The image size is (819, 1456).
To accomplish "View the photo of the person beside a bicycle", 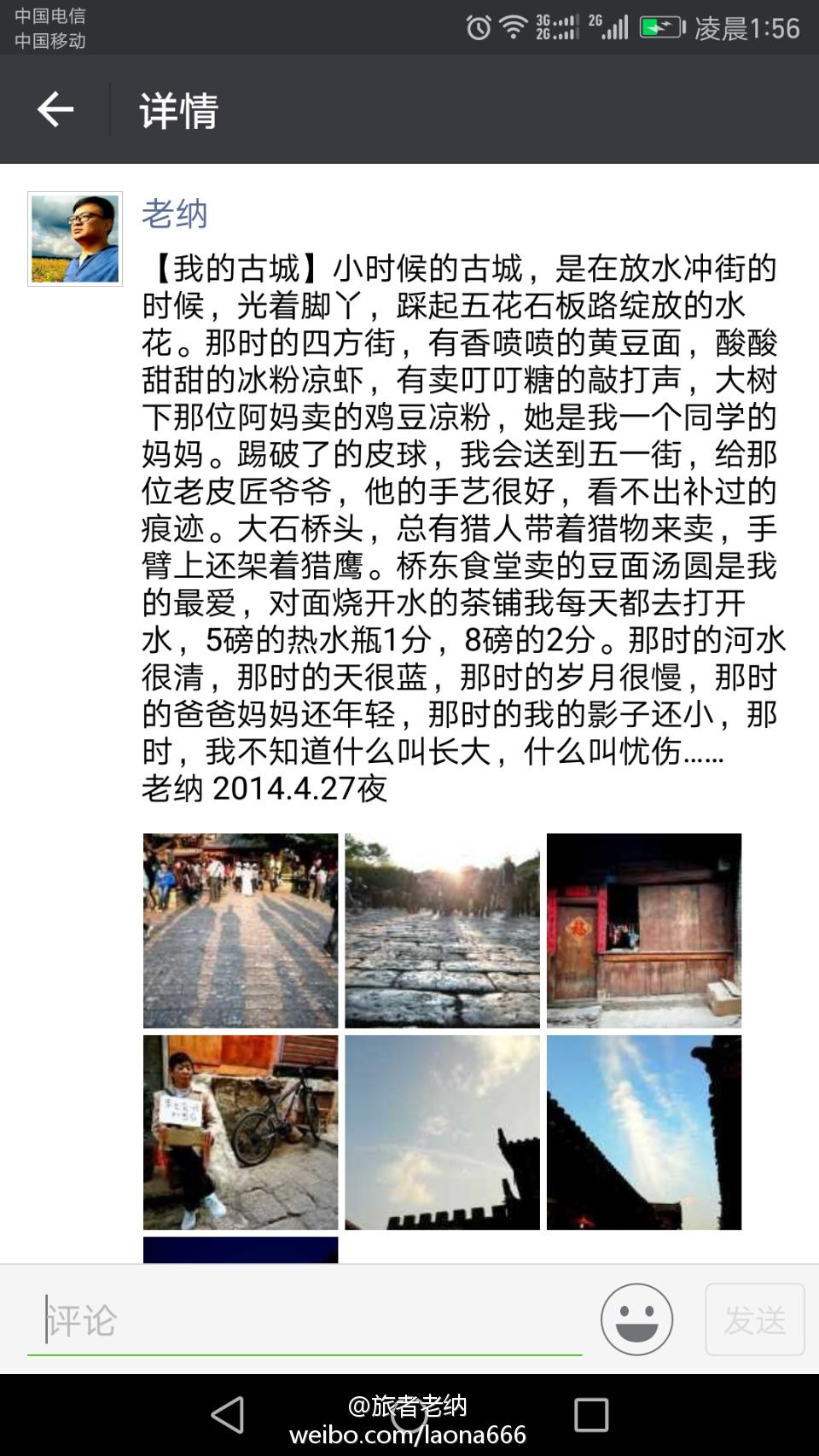I will tap(241, 1132).
